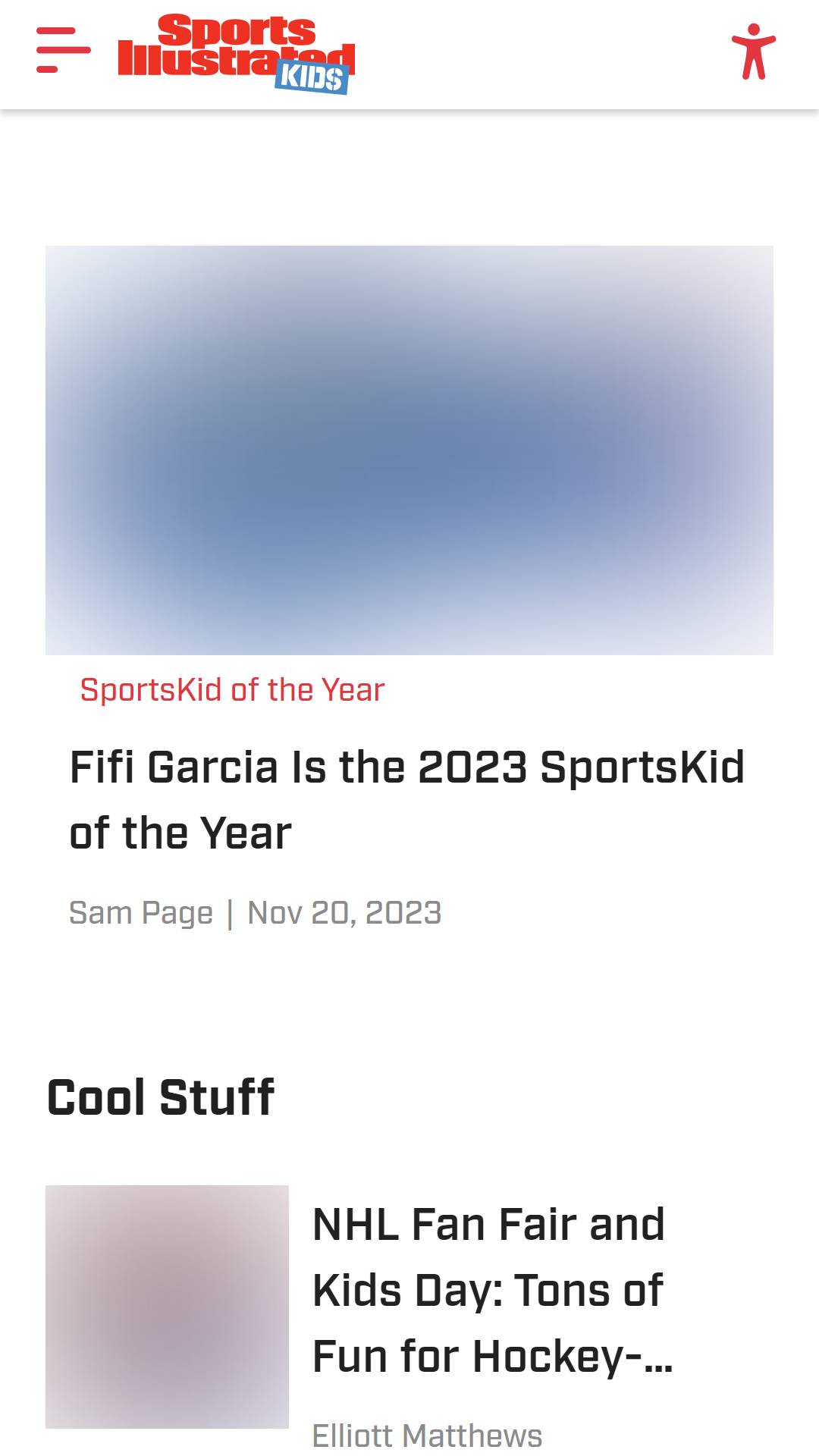View author Elliott Matthews' page
The width and height of the screenshot is (819, 1456).
tap(427, 1436)
